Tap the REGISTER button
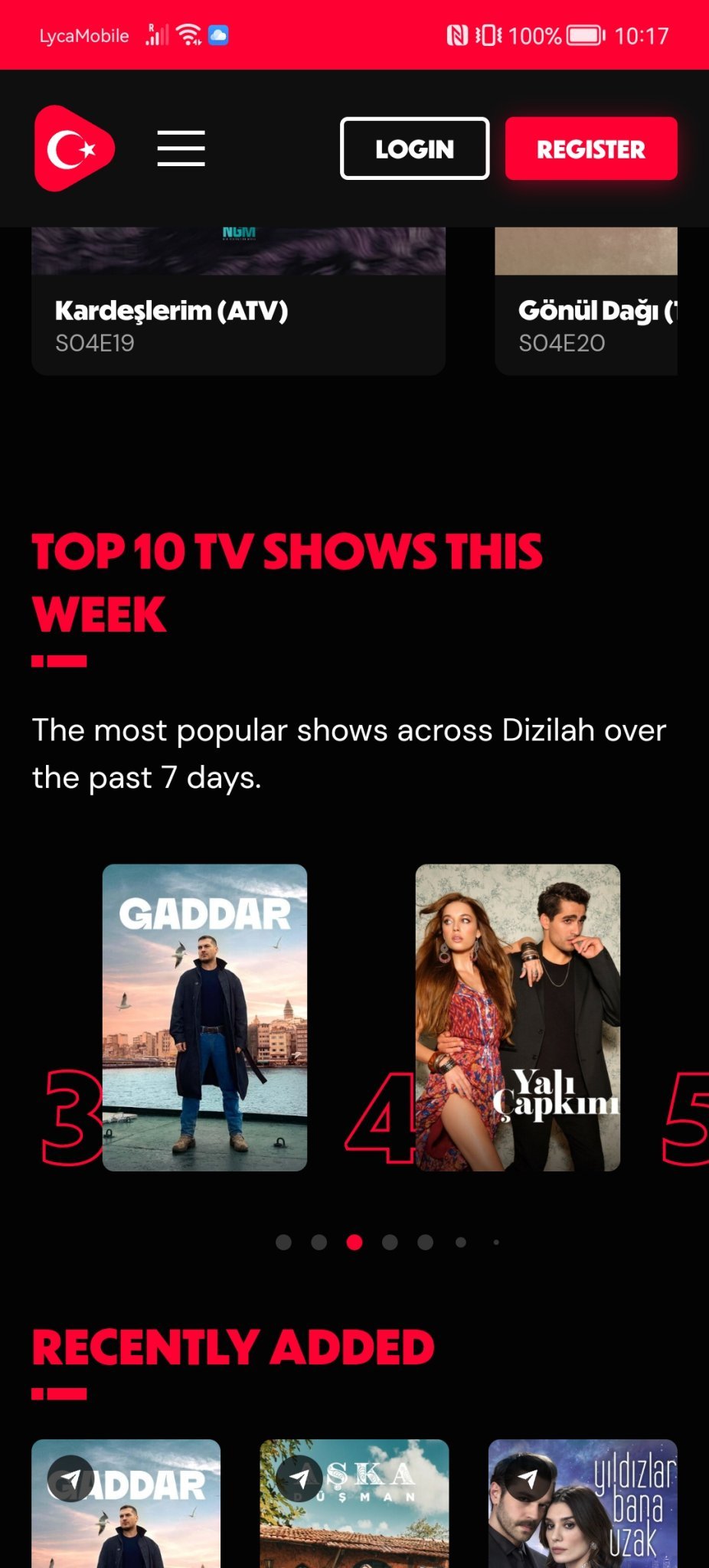The image size is (709, 1568). point(590,149)
